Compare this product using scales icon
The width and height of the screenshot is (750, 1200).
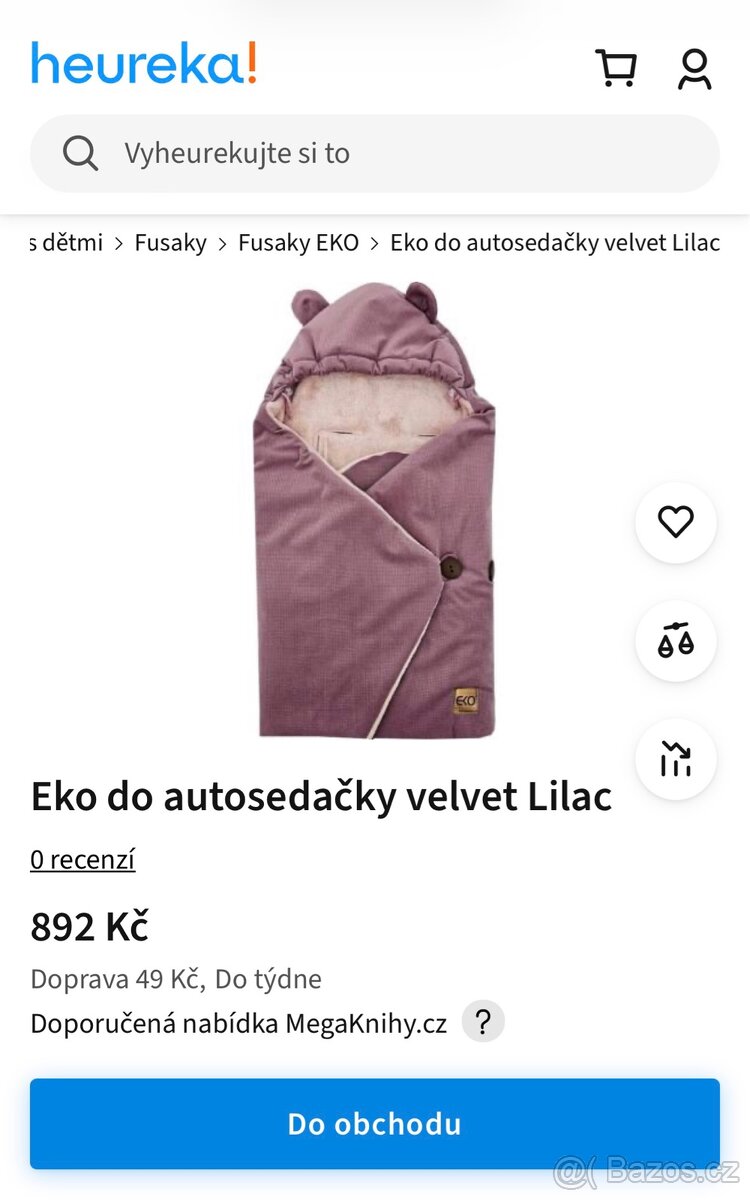pyautogui.click(x=675, y=641)
